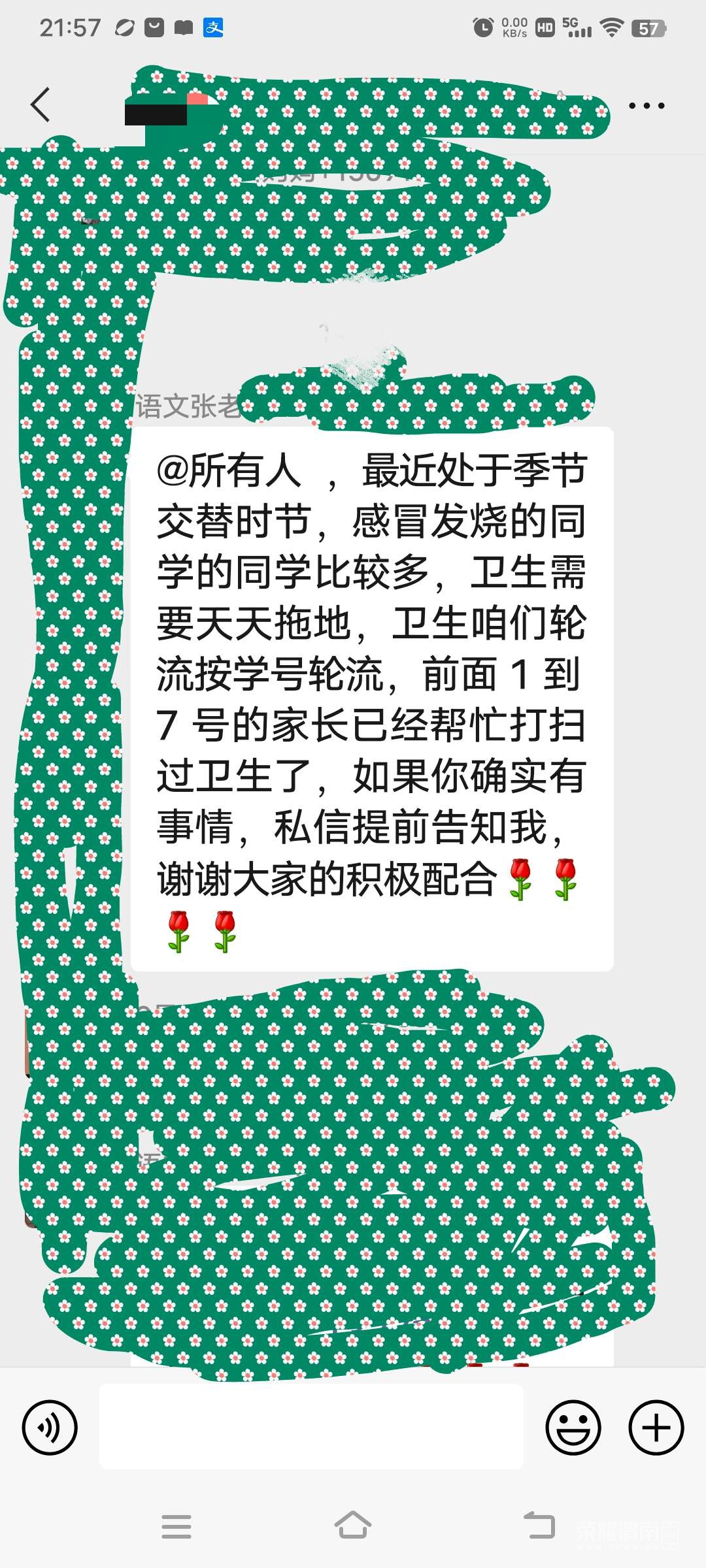Go to the system home screen
This screenshot has height=1568, width=706.
(353, 1527)
